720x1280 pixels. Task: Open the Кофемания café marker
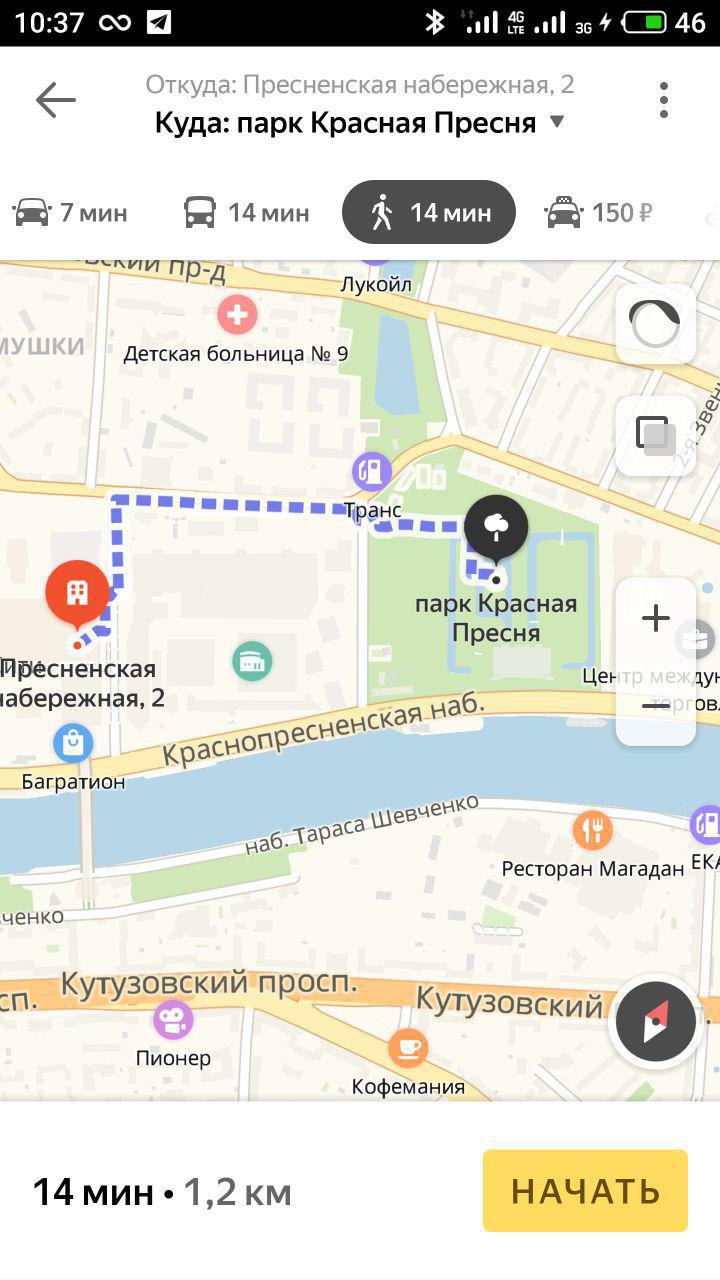(x=408, y=1048)
